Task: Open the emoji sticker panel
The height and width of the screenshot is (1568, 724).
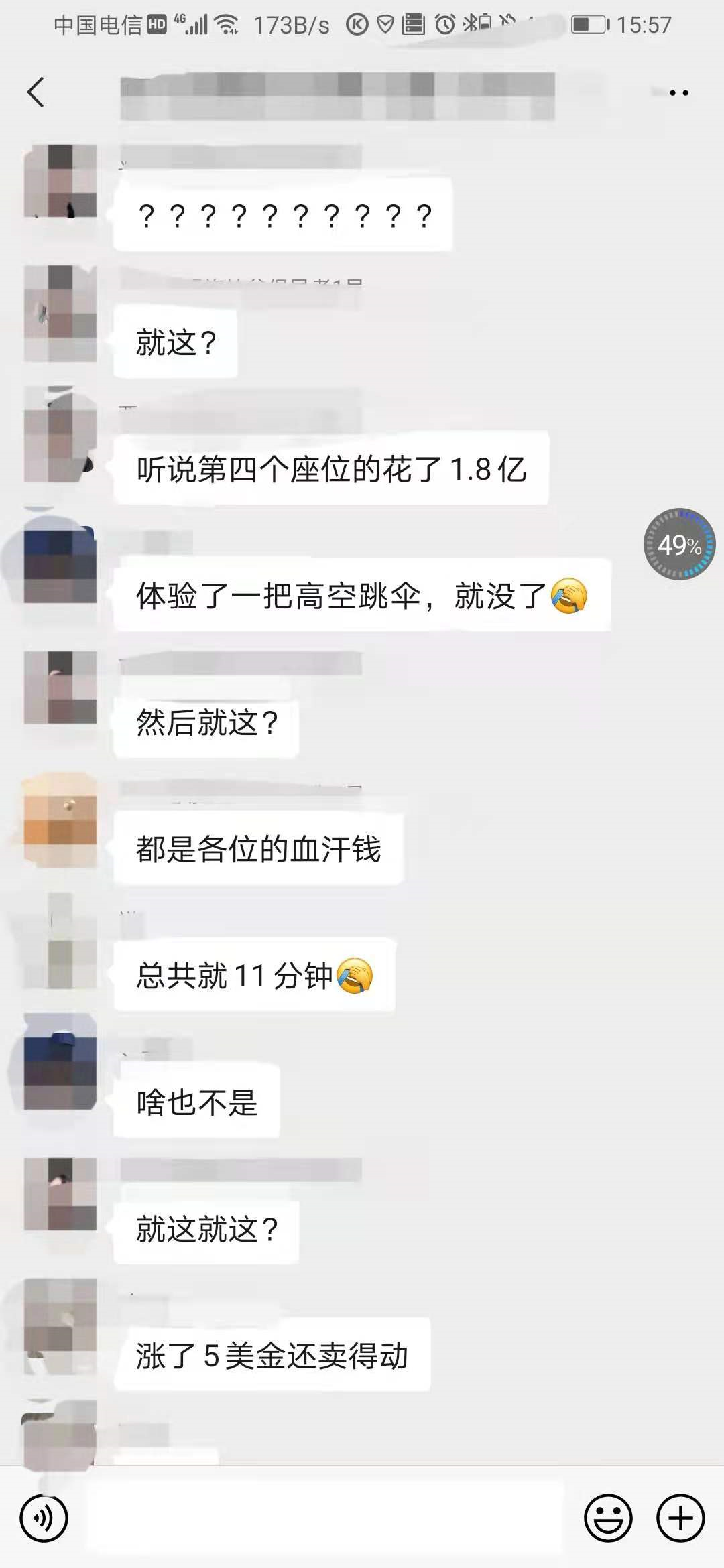Action: pos(608,1517)
